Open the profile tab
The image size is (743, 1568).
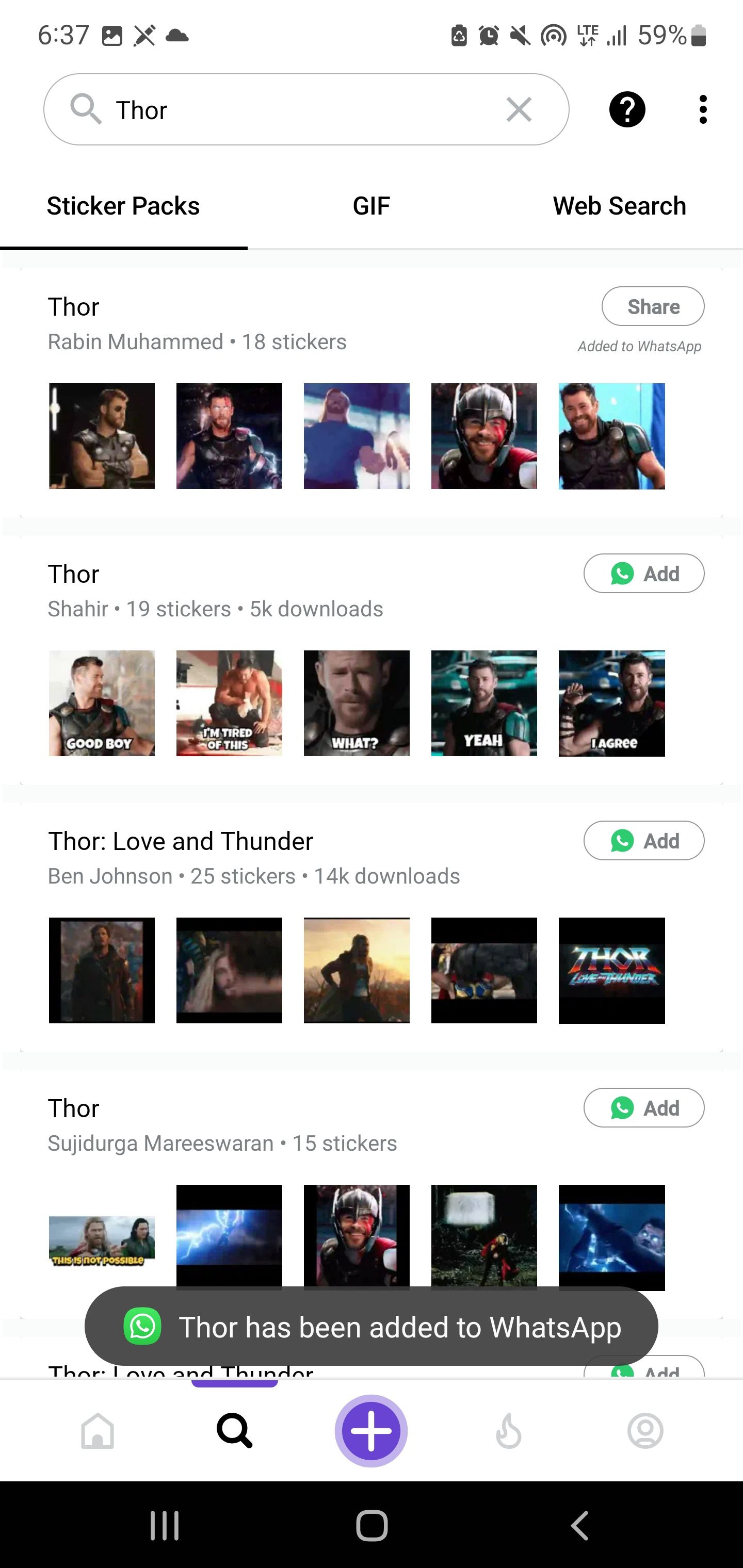[645, 1430]
